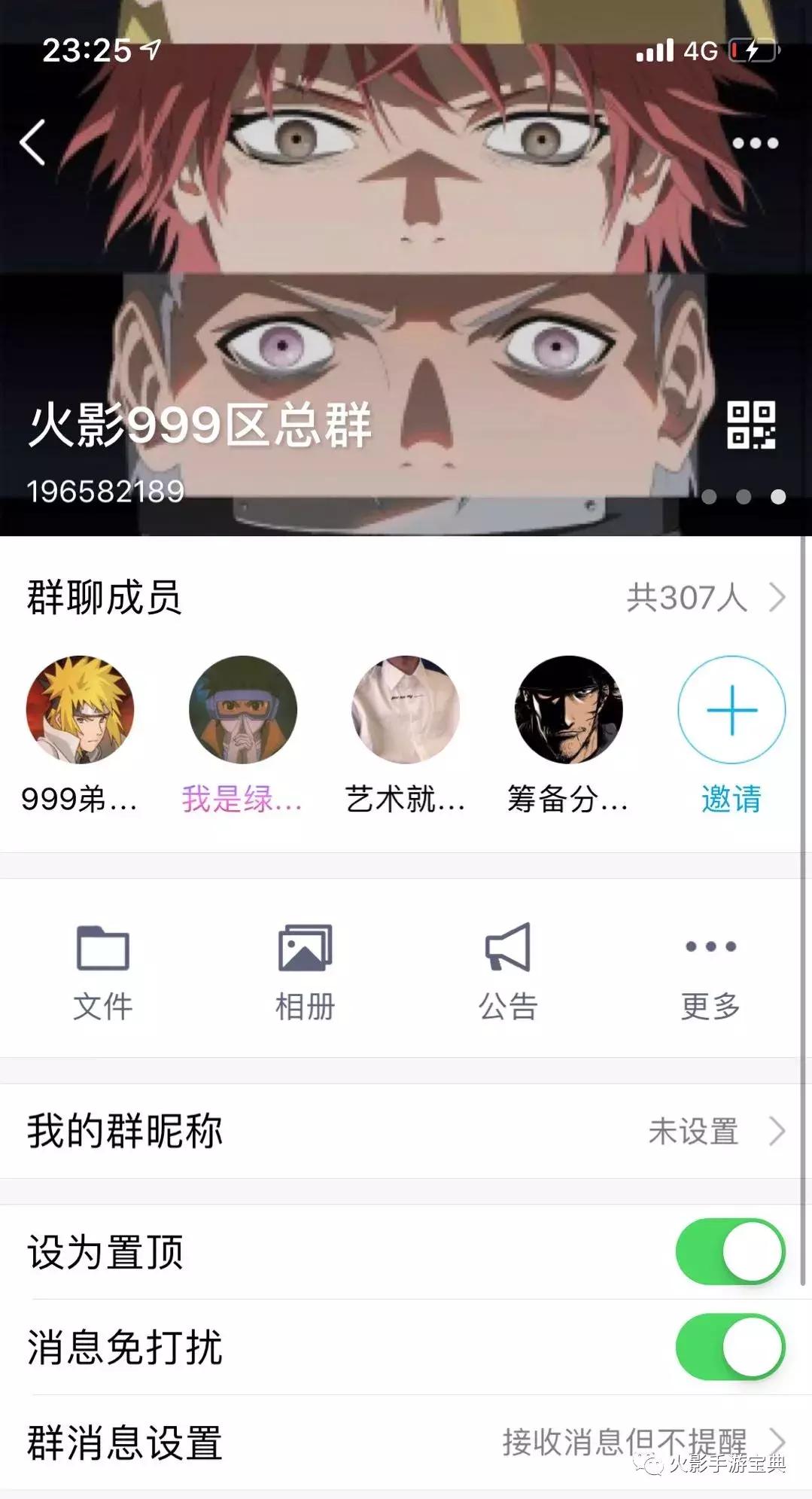
Task: Open the 公告 group announcements
Action: click(x=508, y=971)
